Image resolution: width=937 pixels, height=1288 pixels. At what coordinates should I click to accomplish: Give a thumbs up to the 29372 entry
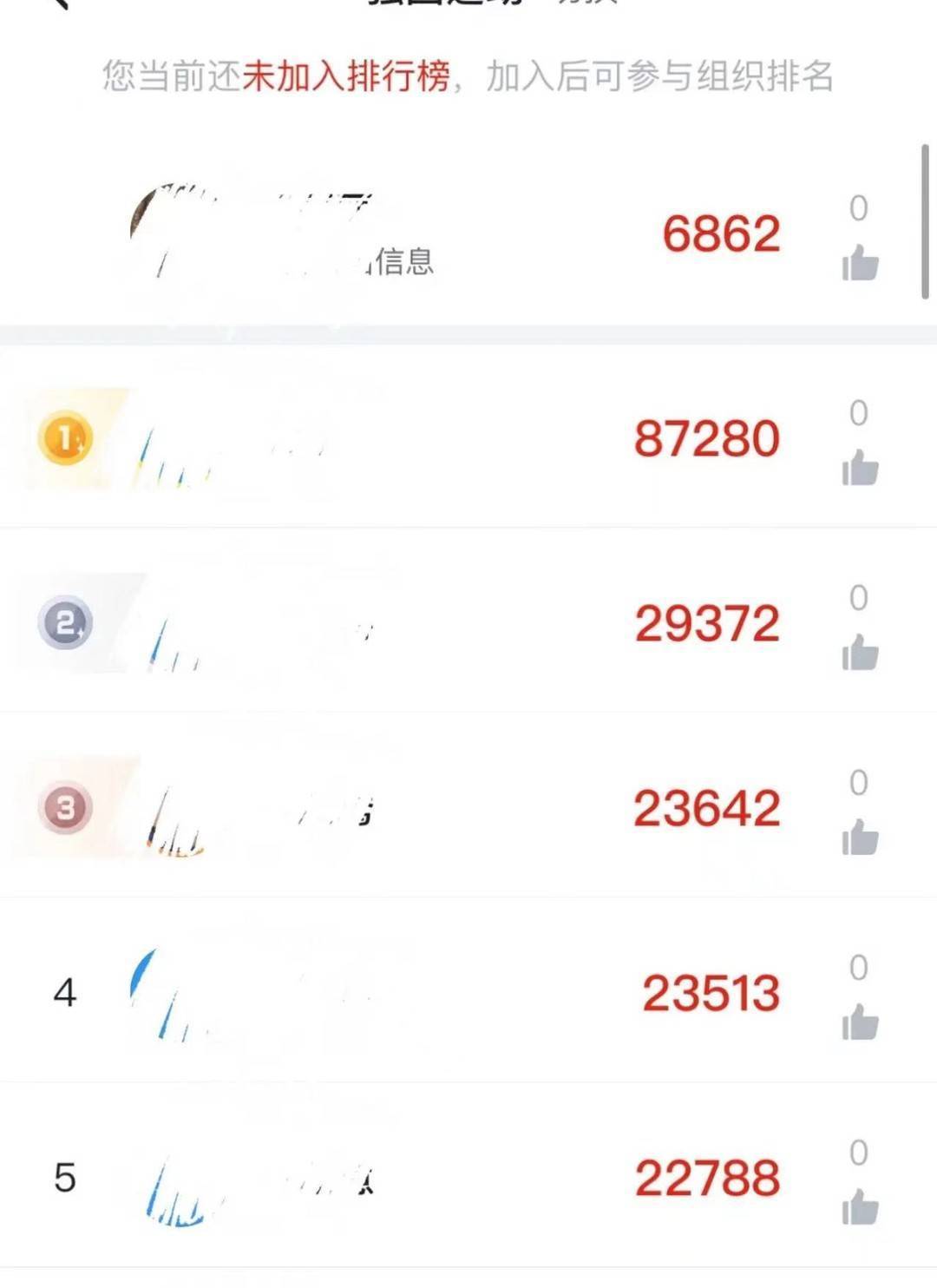tap(860, 653)
